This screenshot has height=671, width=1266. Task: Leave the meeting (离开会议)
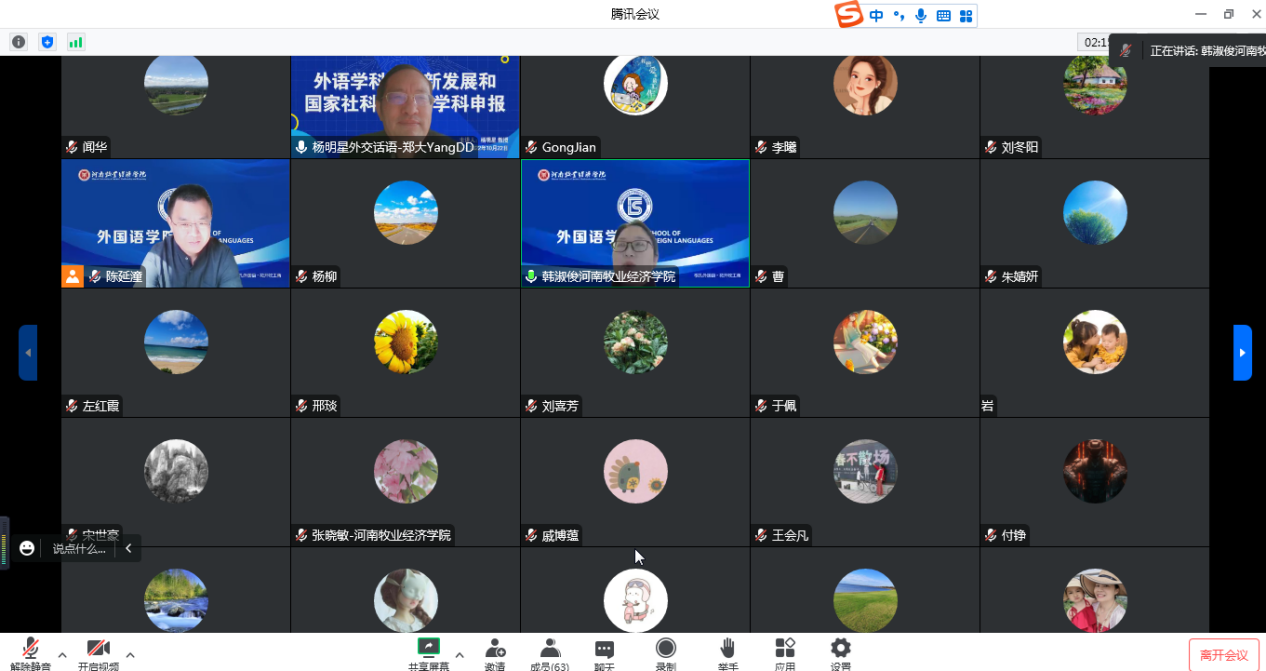pos(1224,655)
